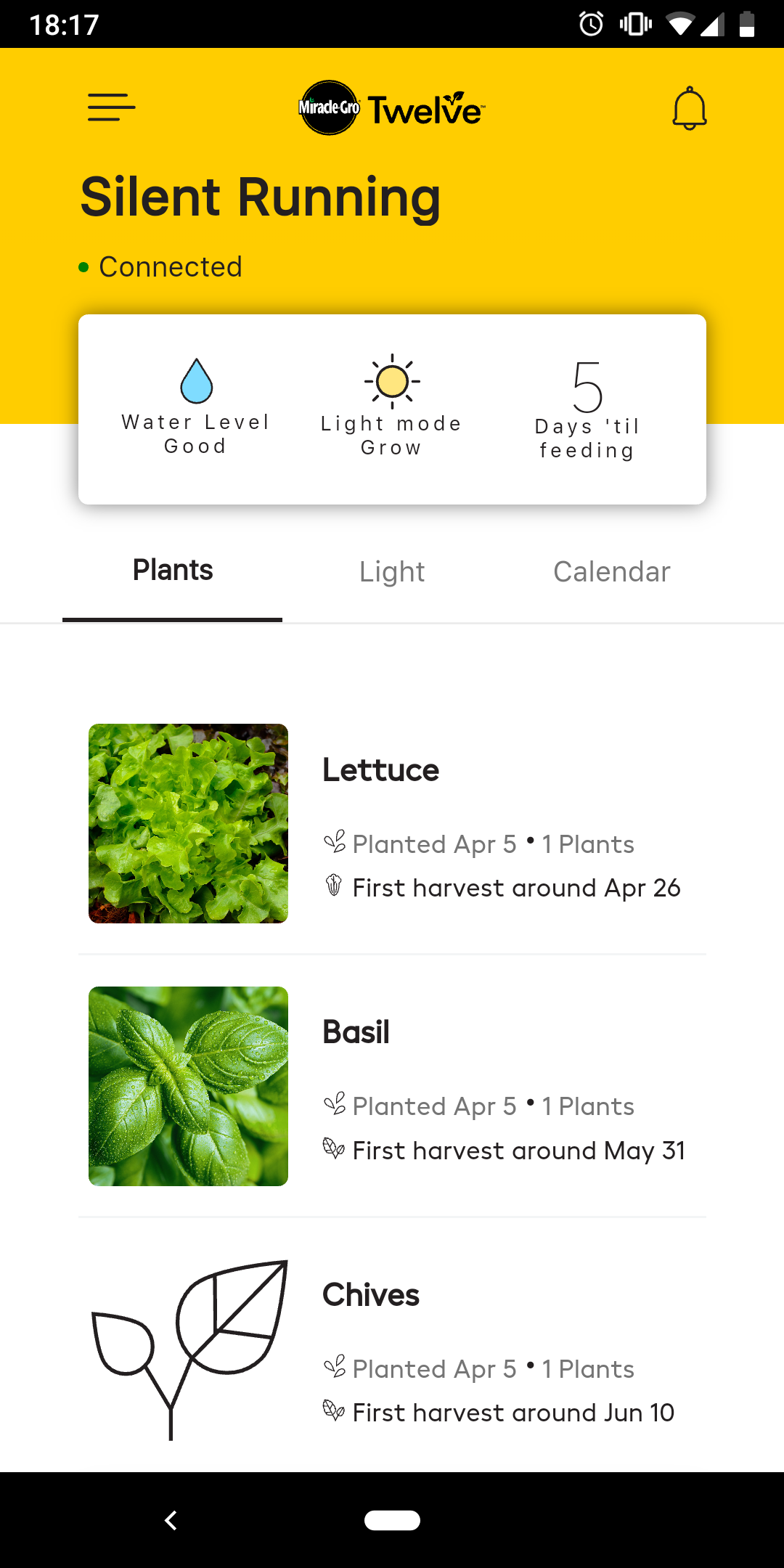Open the Lettuce plant details
This screenshot has height=1568, width=784.
392,824
